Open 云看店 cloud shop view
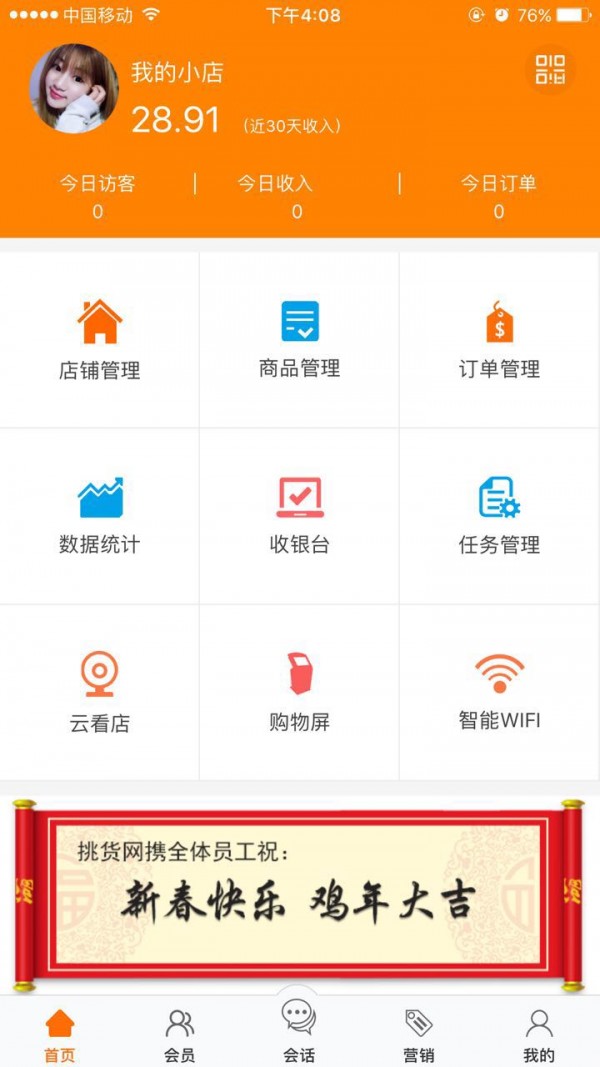The height and width of the screenshot is (1067, 600). tap(99, 692)
